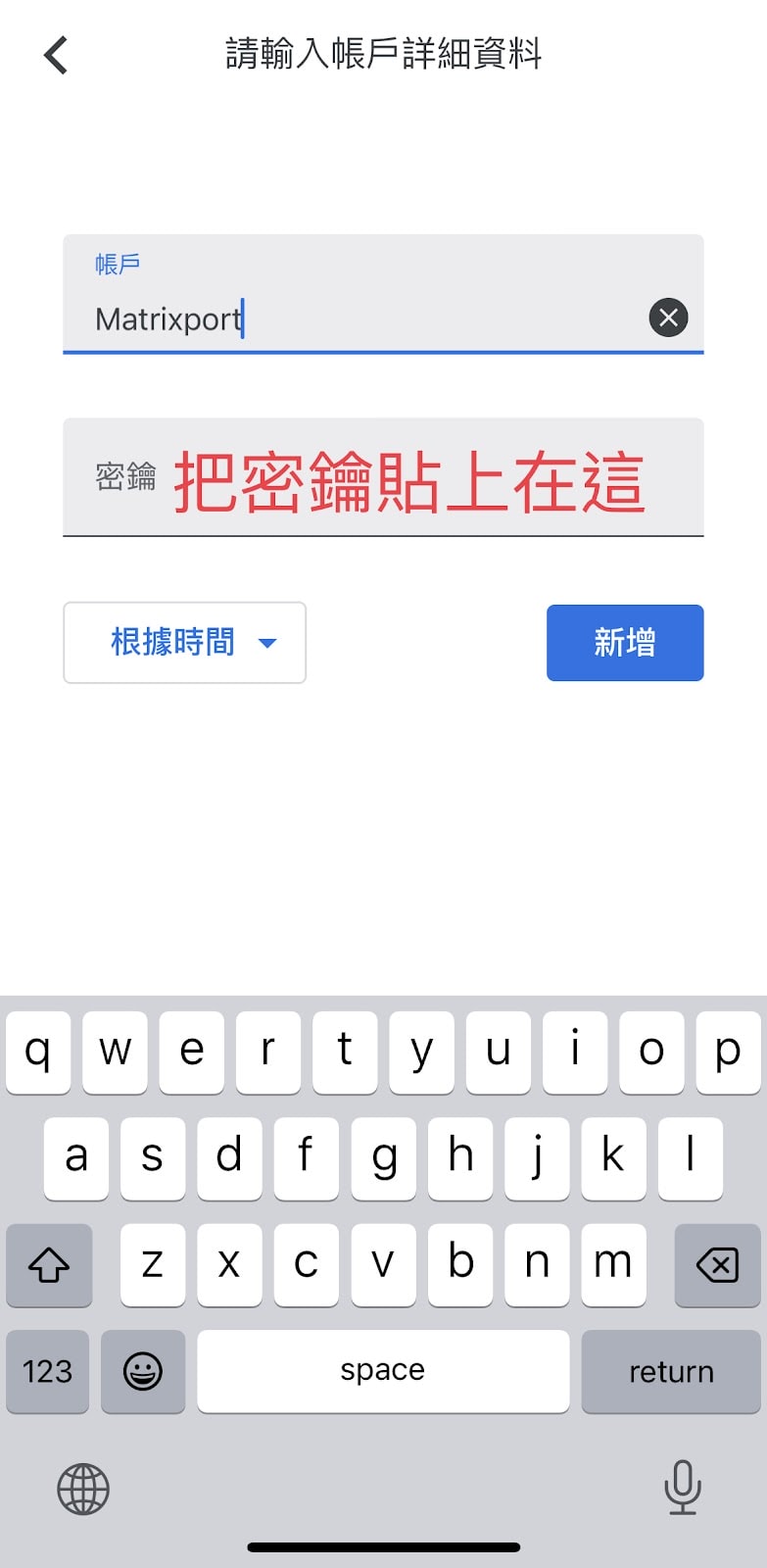Hit the keyboard backspace key
Image resolution: width=767 pixels, height=1568 pixels.
[x=717, y=1264]
